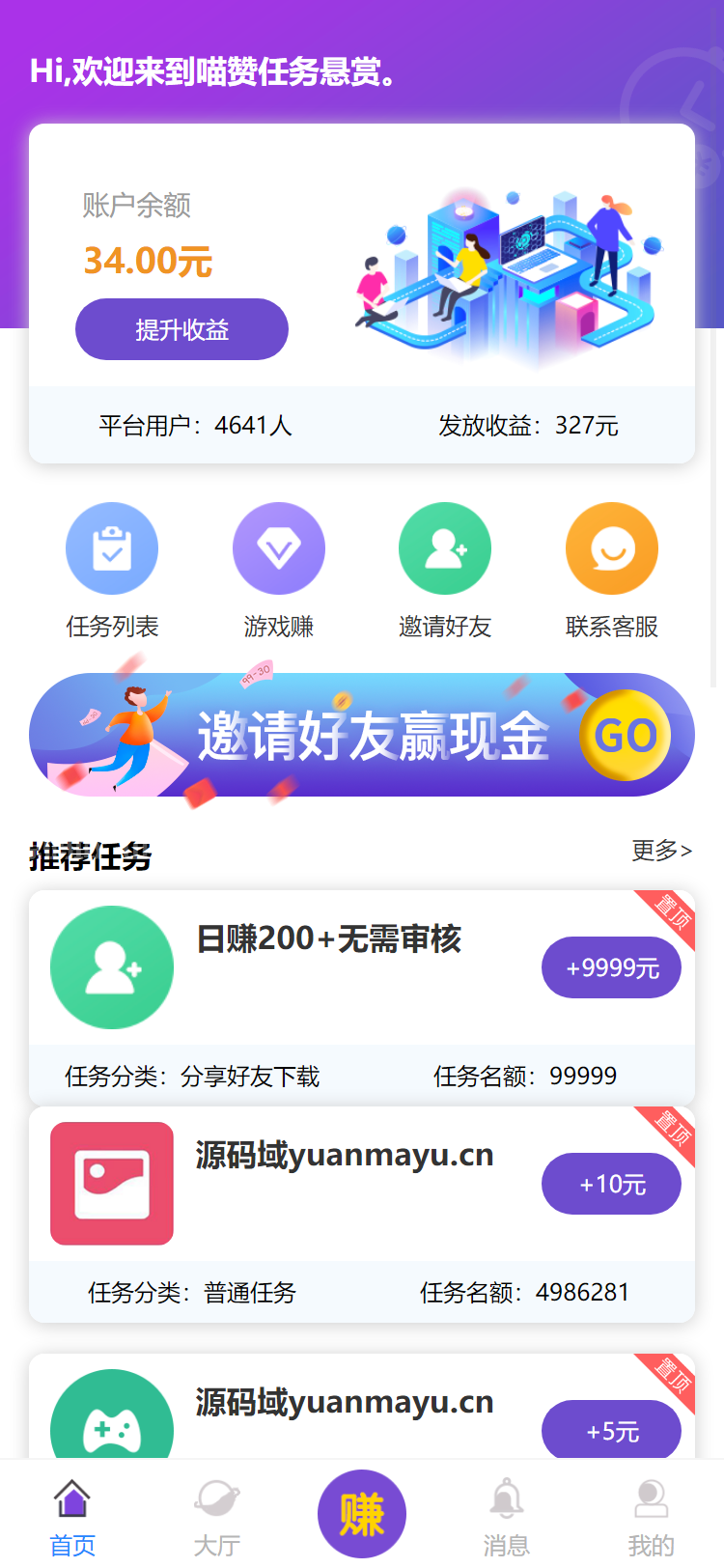Viewport: 724px width, 1568px height.
Task: Click the +10元 reward on 普通任务 card
Action: tap(611, 1184)
